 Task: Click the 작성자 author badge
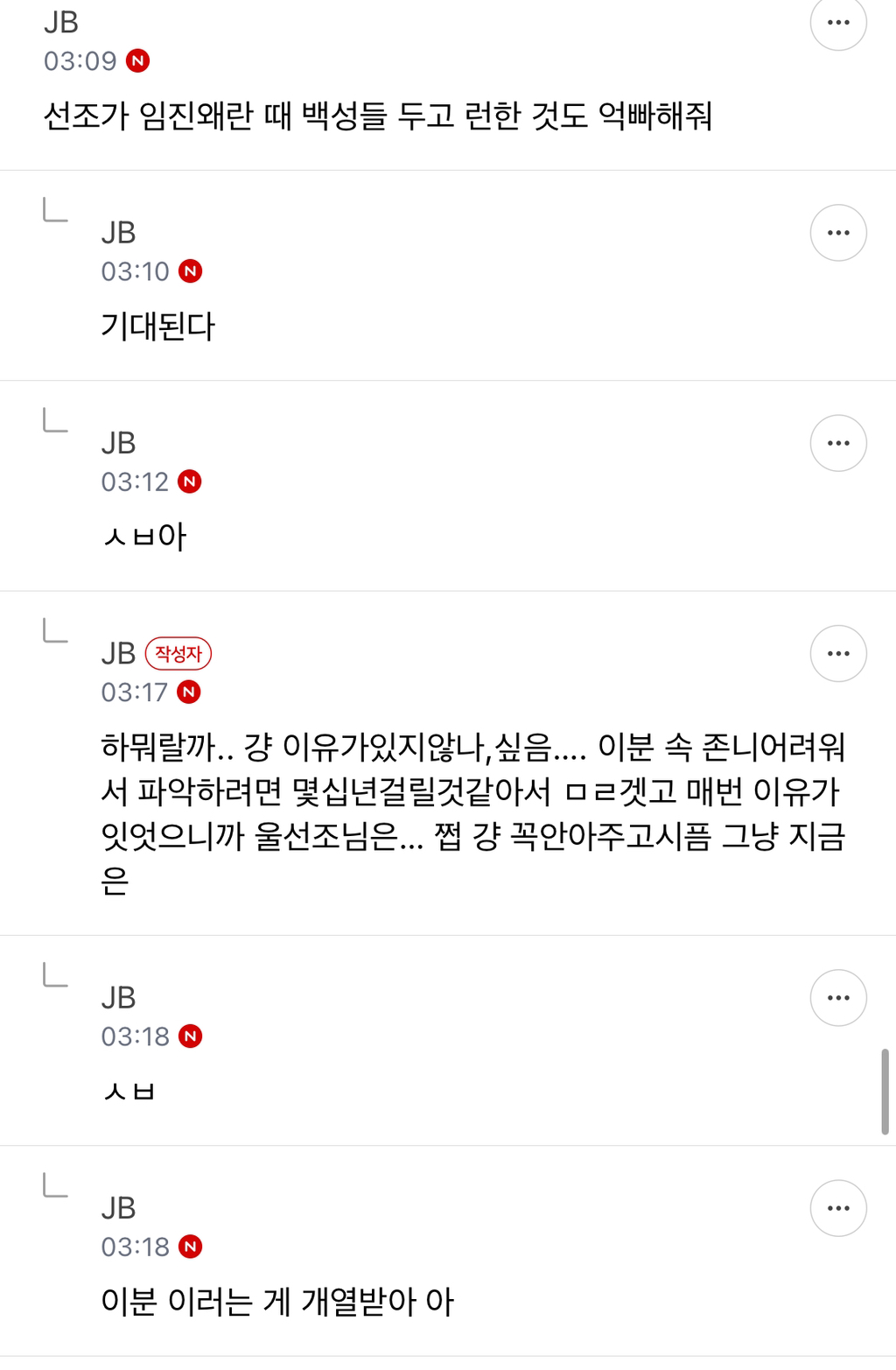[x=178, y=653]
